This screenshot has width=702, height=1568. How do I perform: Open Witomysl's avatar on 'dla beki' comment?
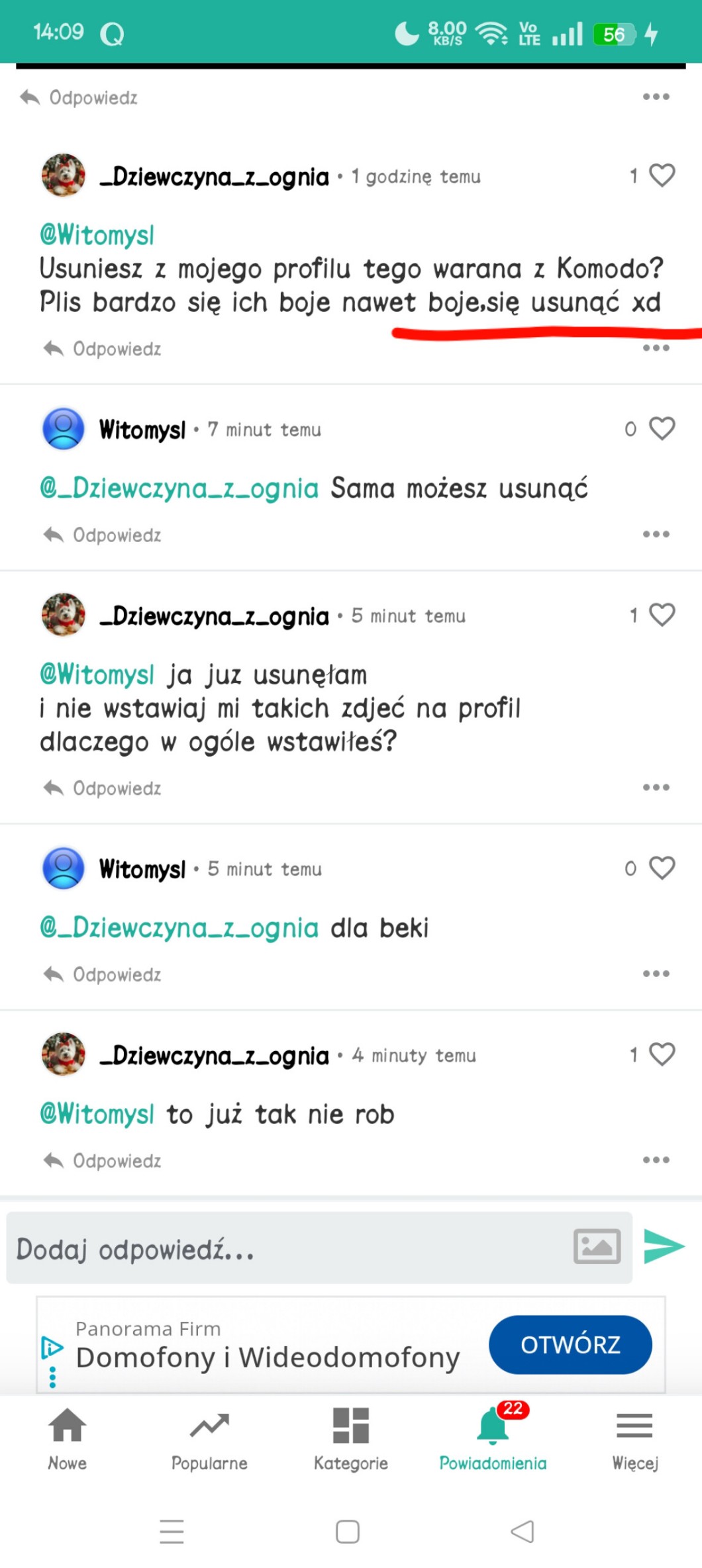[64, 868]
